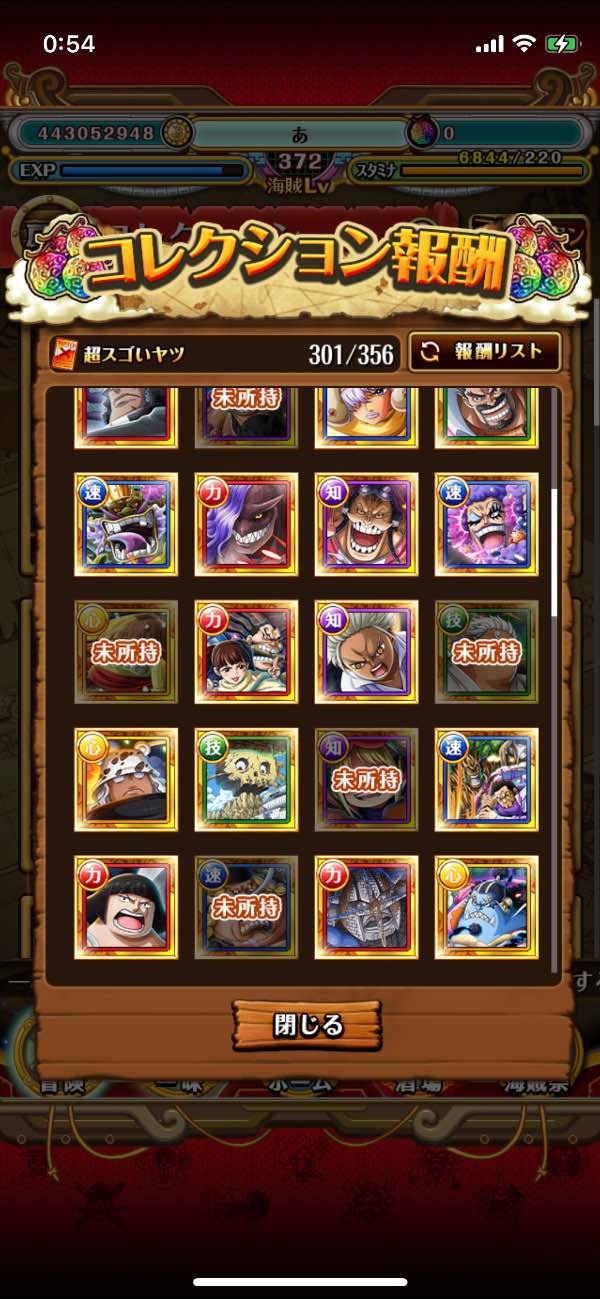The image size is (600, 1299).
Task: Open the 報酬リスト reward list
Action: click(484, 351)
